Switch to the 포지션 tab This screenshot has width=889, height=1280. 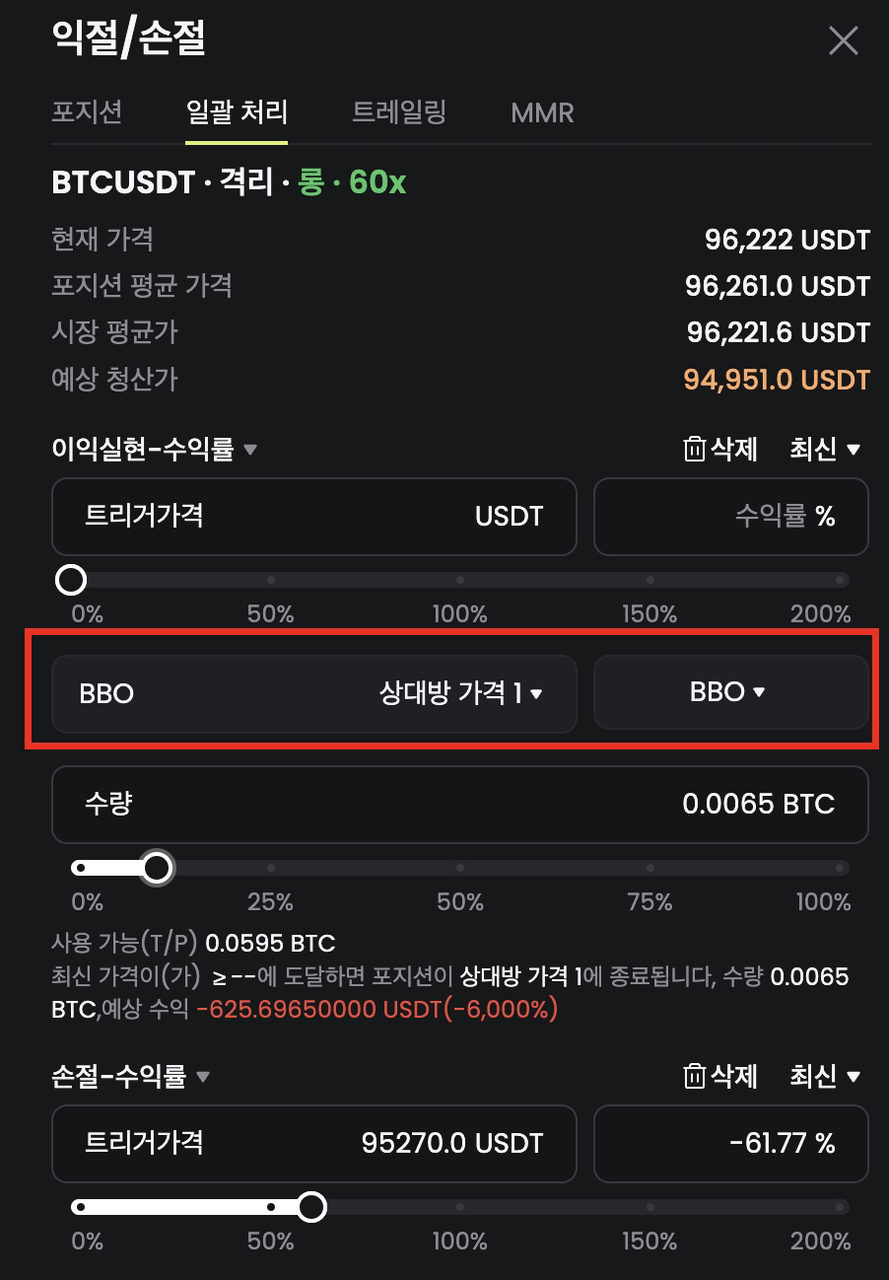pyautogui.click(x=87, y=111)
